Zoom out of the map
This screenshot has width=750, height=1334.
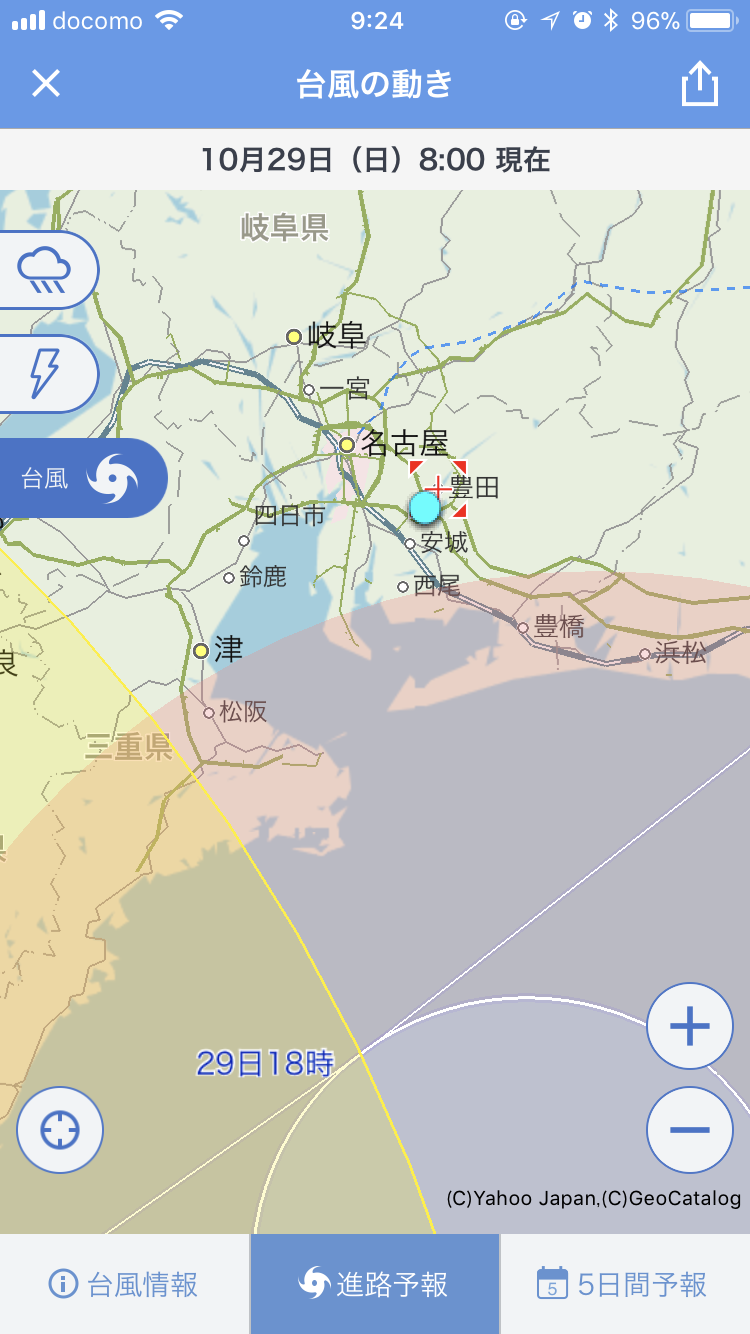[x=690, y=1130]
